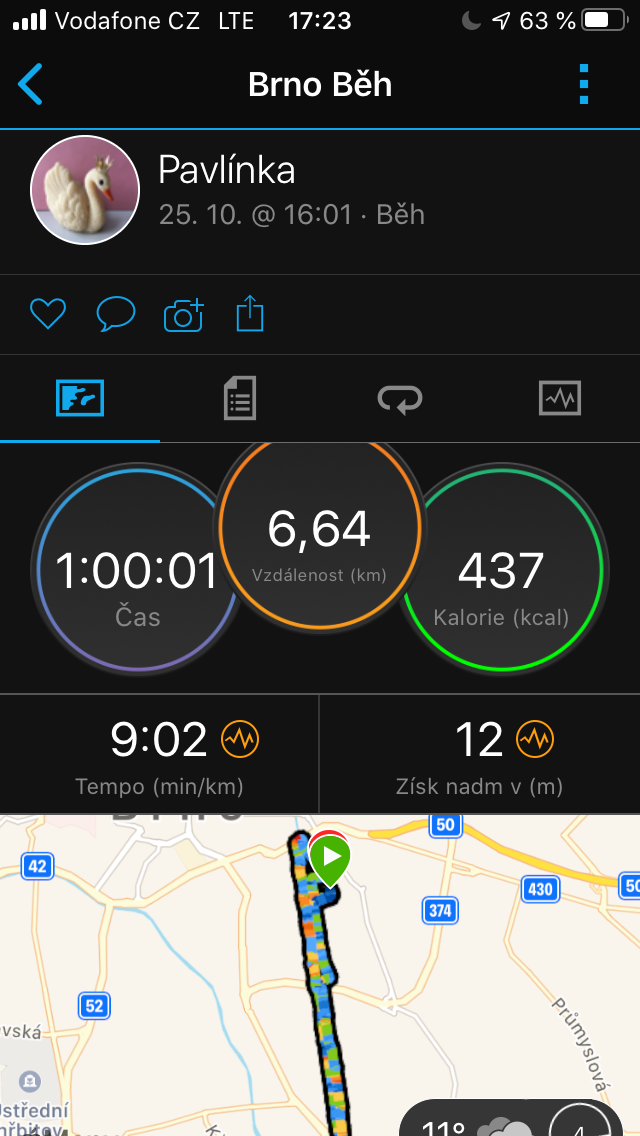The height and width of the screenshot is (1136, 640).
Task: Open Pavlínka's profile picture
Action: (85, 190)
